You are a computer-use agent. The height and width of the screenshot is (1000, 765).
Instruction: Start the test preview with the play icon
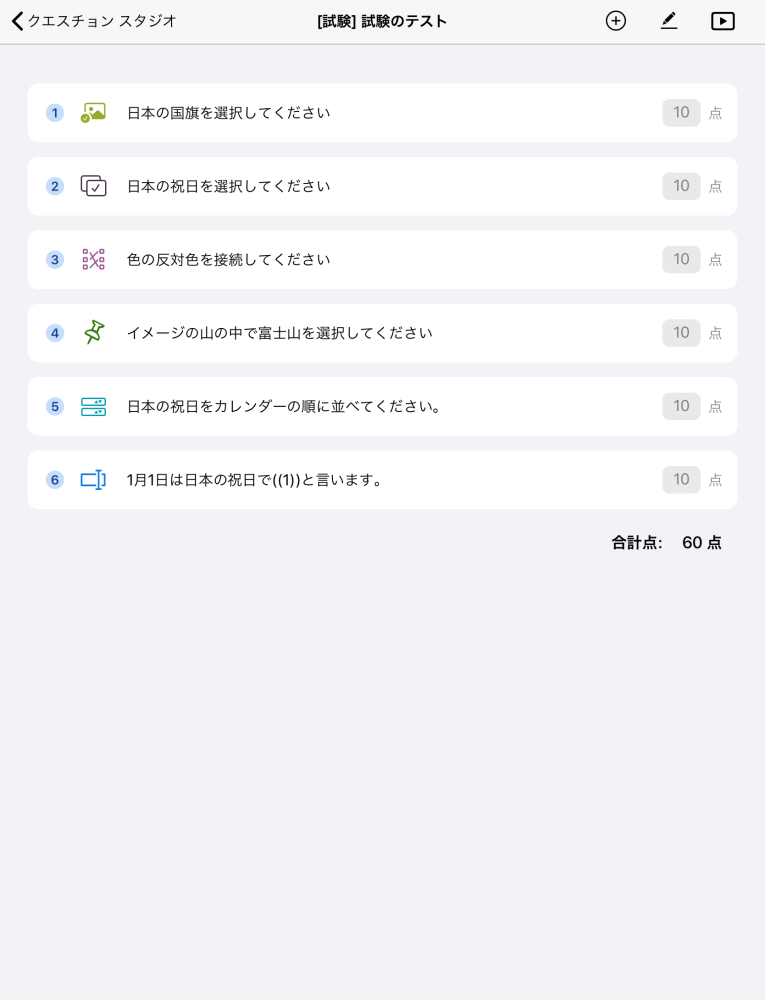(x=722, y=21)
